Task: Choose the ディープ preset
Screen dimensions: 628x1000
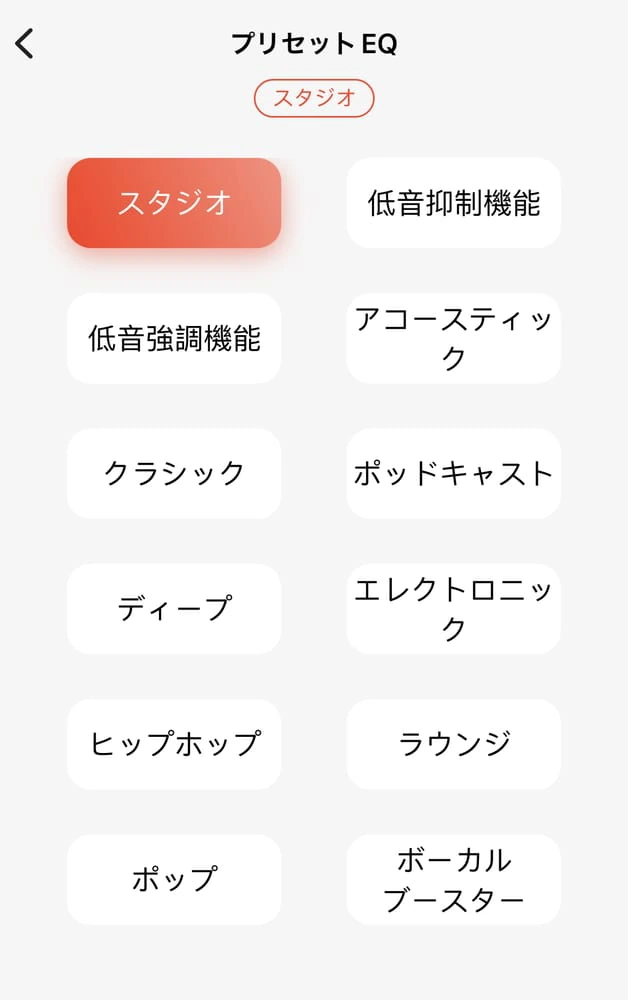Action: tap(174, 608)
